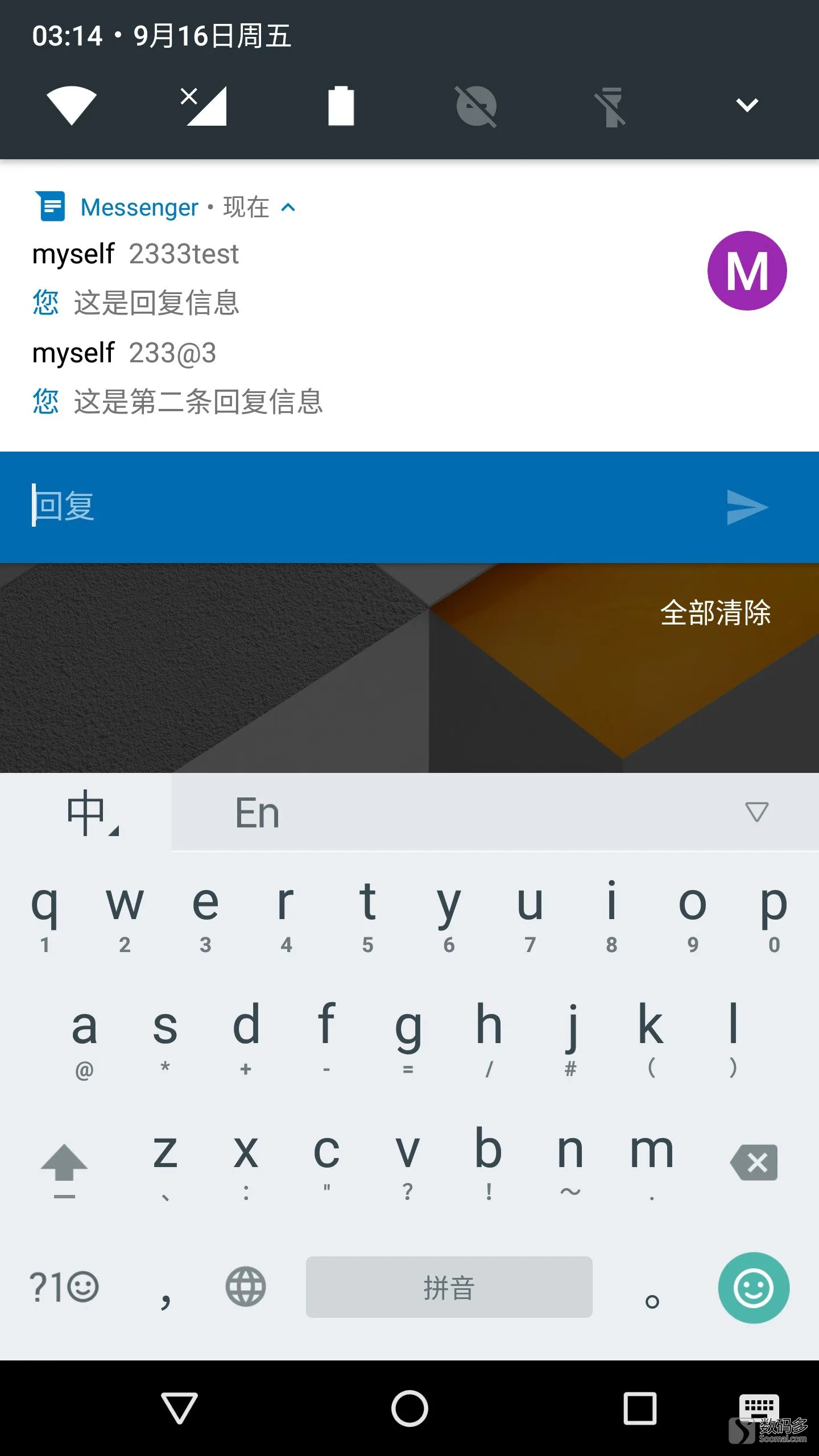Viewport: 819px width, 1456px height.
Task: Open the green emoji smiley key
Action: 753,1288
